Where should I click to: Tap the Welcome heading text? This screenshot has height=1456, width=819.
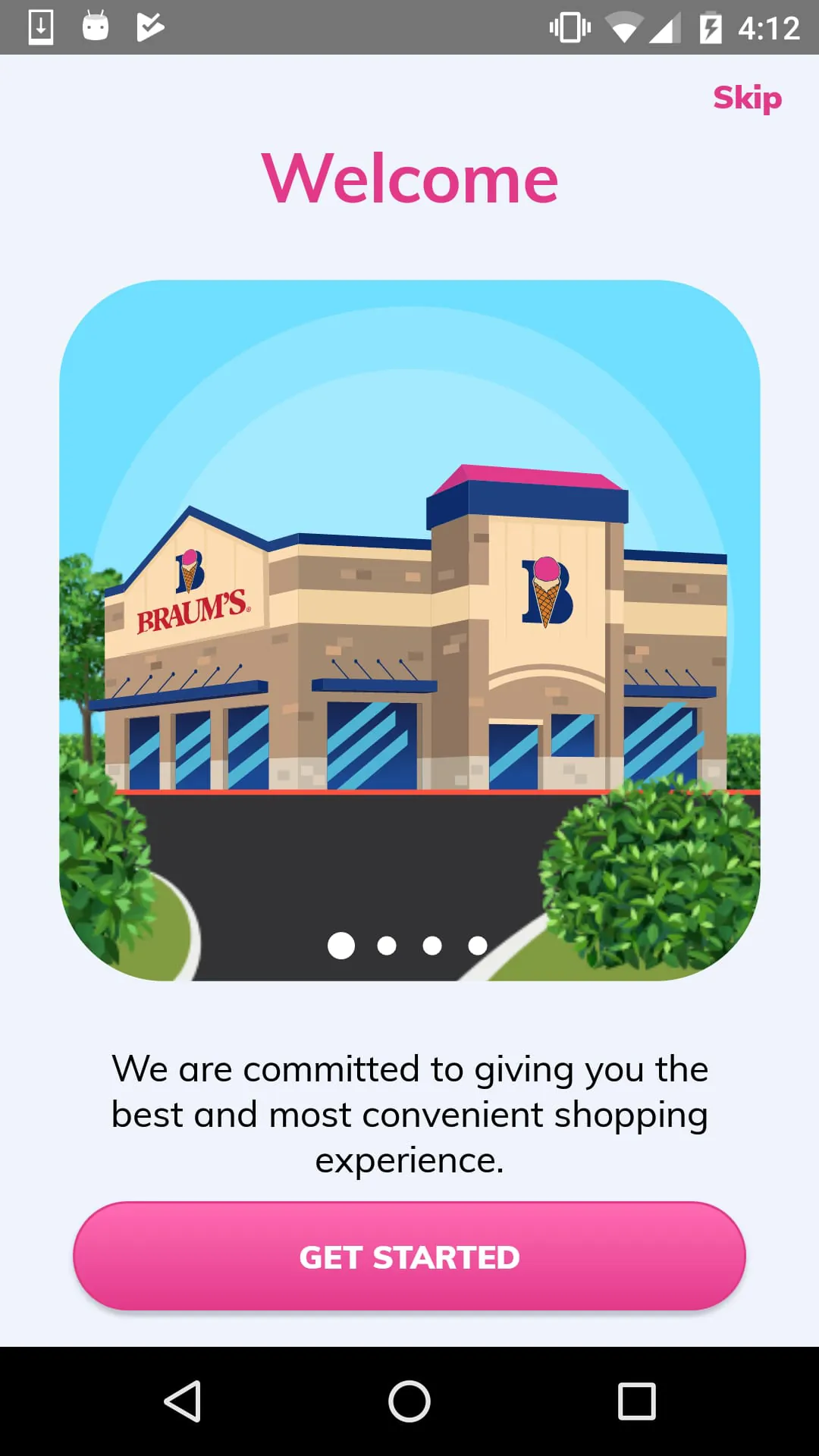pos(409,178)
